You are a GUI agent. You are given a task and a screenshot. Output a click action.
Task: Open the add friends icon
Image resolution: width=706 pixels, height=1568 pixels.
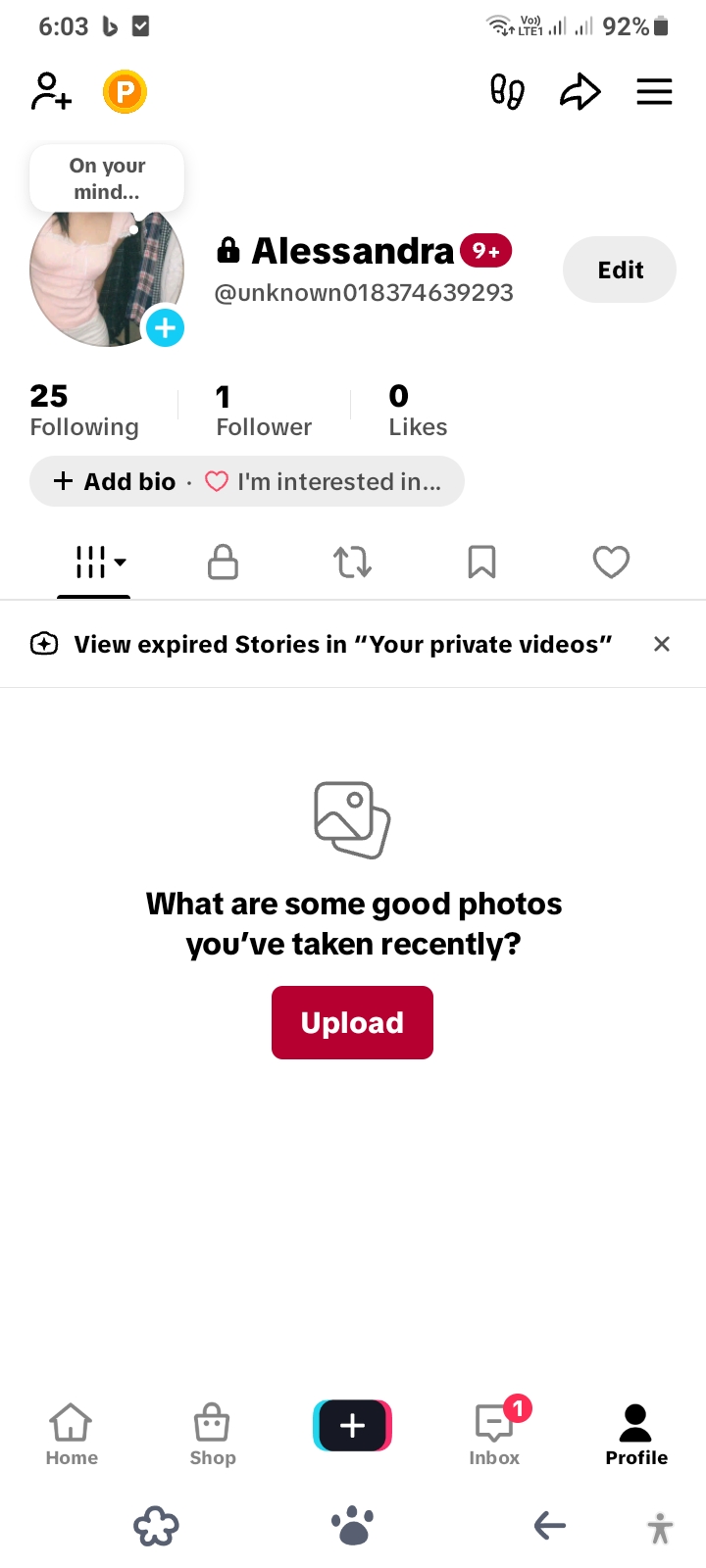tap(51, 92)
